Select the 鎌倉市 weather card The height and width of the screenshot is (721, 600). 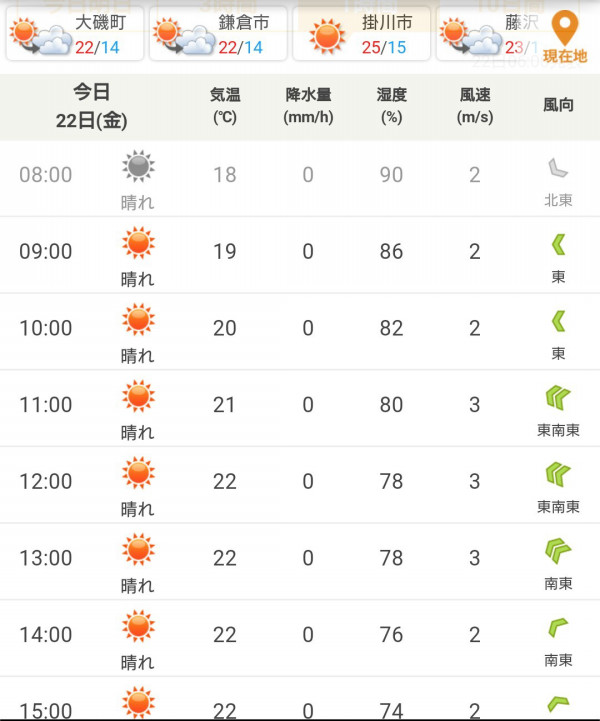(x=218, y=34)
